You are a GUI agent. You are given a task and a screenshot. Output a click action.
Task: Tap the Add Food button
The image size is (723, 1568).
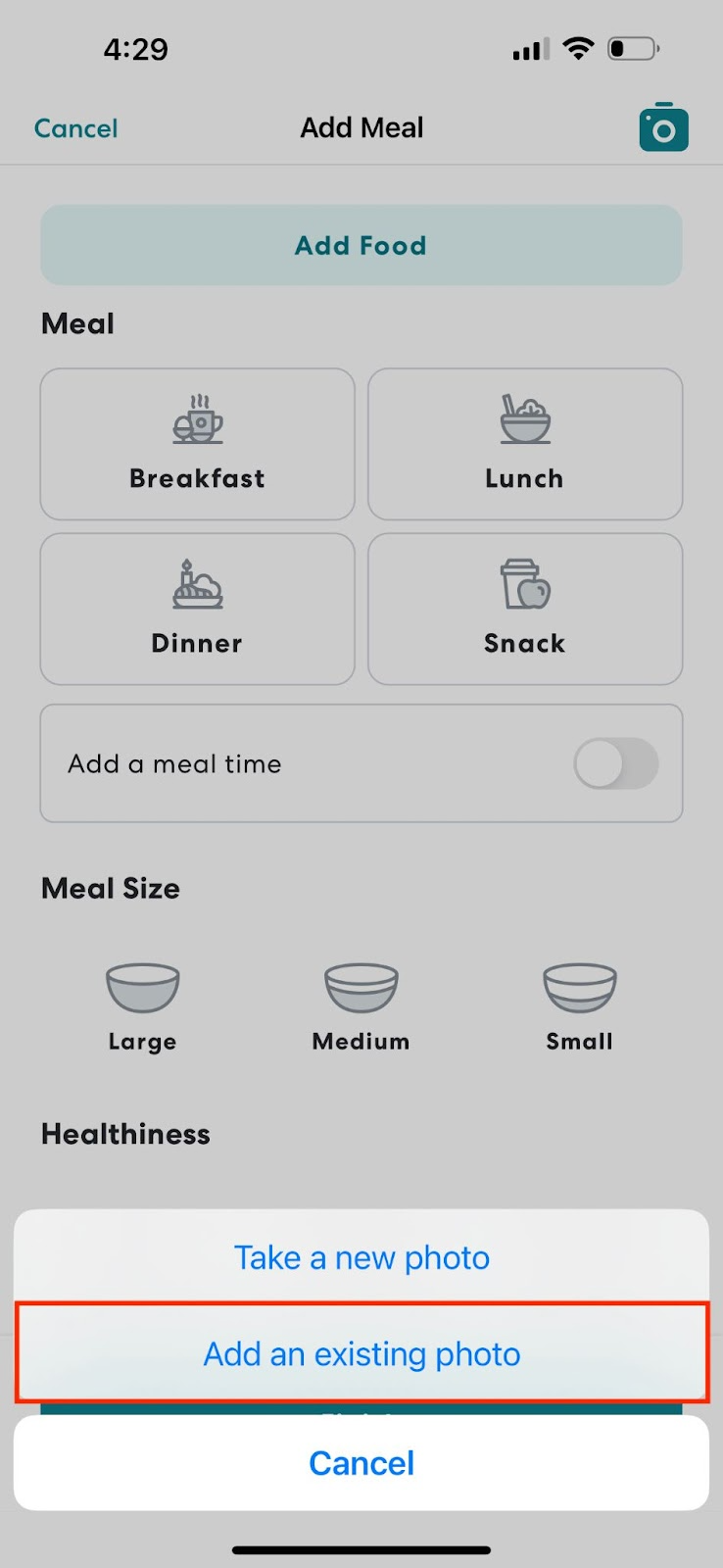(361, 245)
